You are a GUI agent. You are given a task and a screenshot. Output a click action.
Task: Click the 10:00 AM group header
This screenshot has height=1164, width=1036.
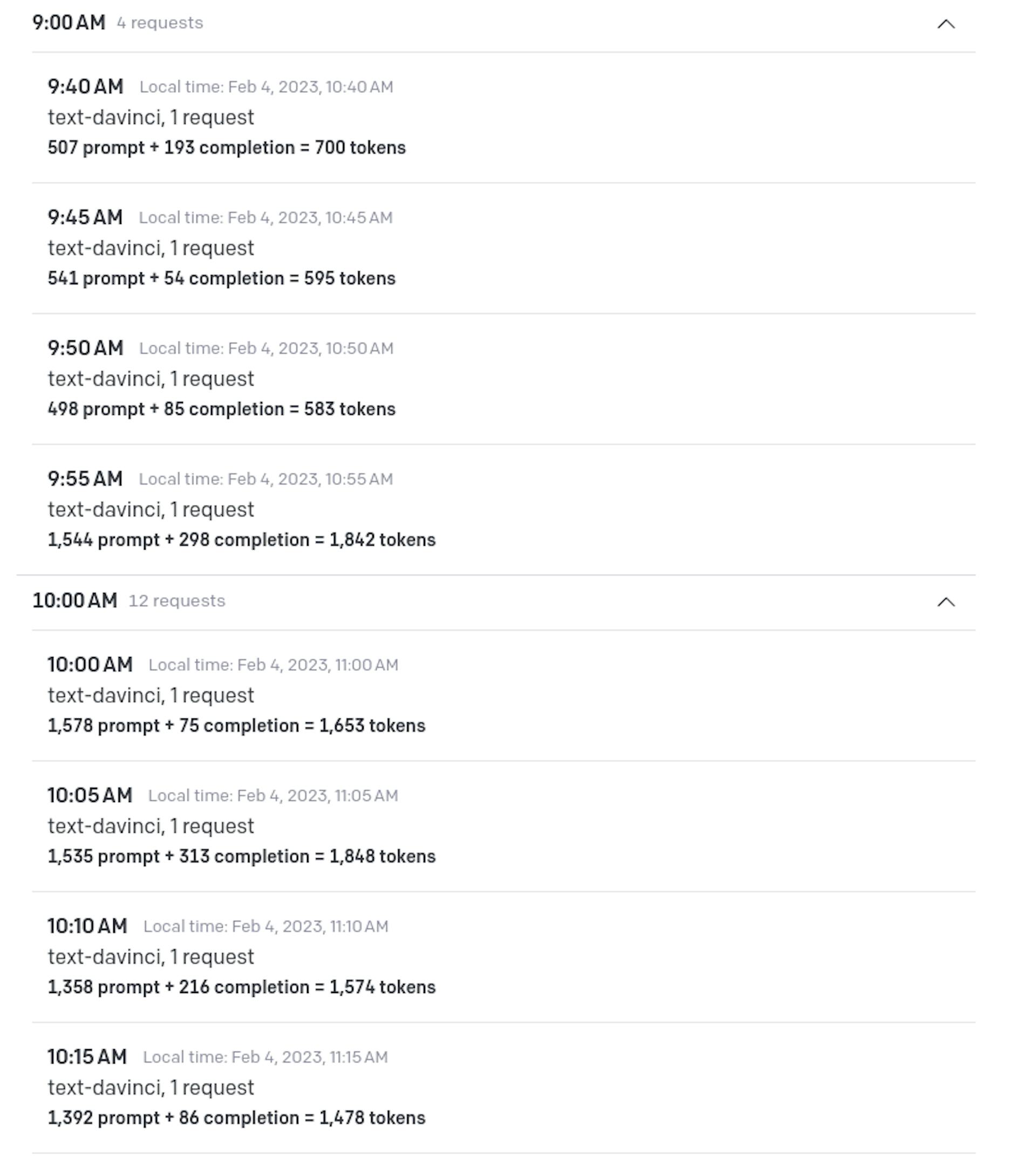coord(75,601)
